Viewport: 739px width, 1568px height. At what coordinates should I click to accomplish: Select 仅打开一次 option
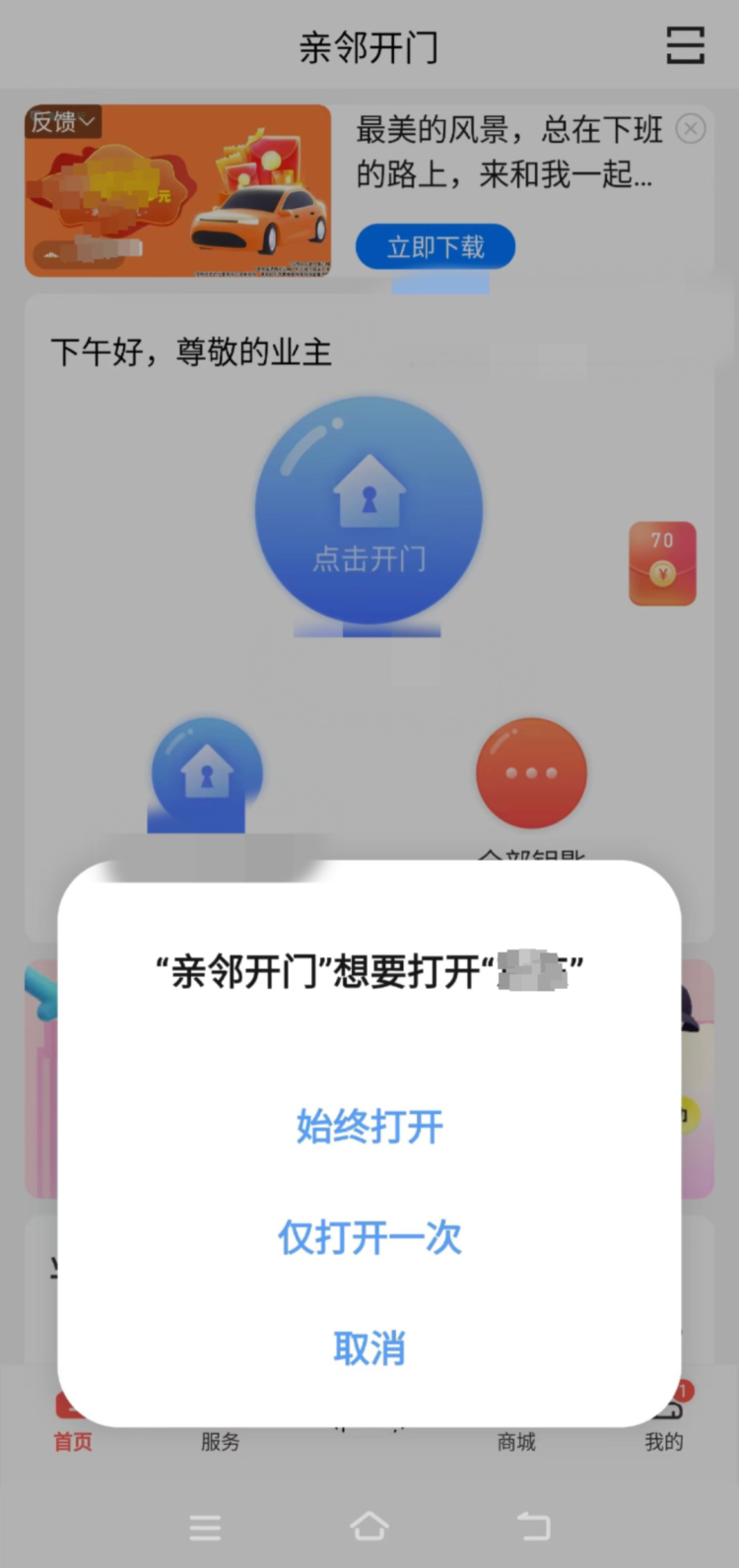point(369,1237)
